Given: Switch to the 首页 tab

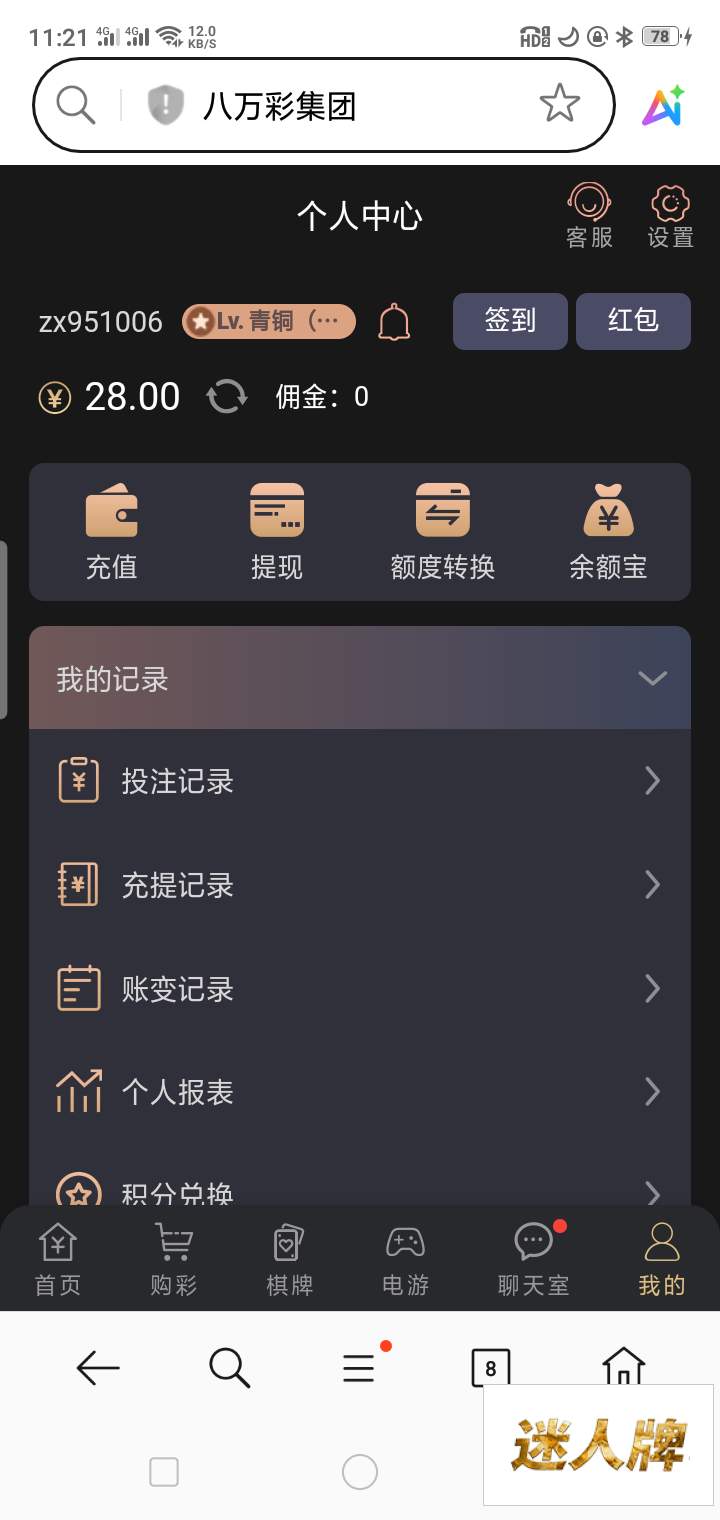Looking at the screenshot, I should (58, 1259).
